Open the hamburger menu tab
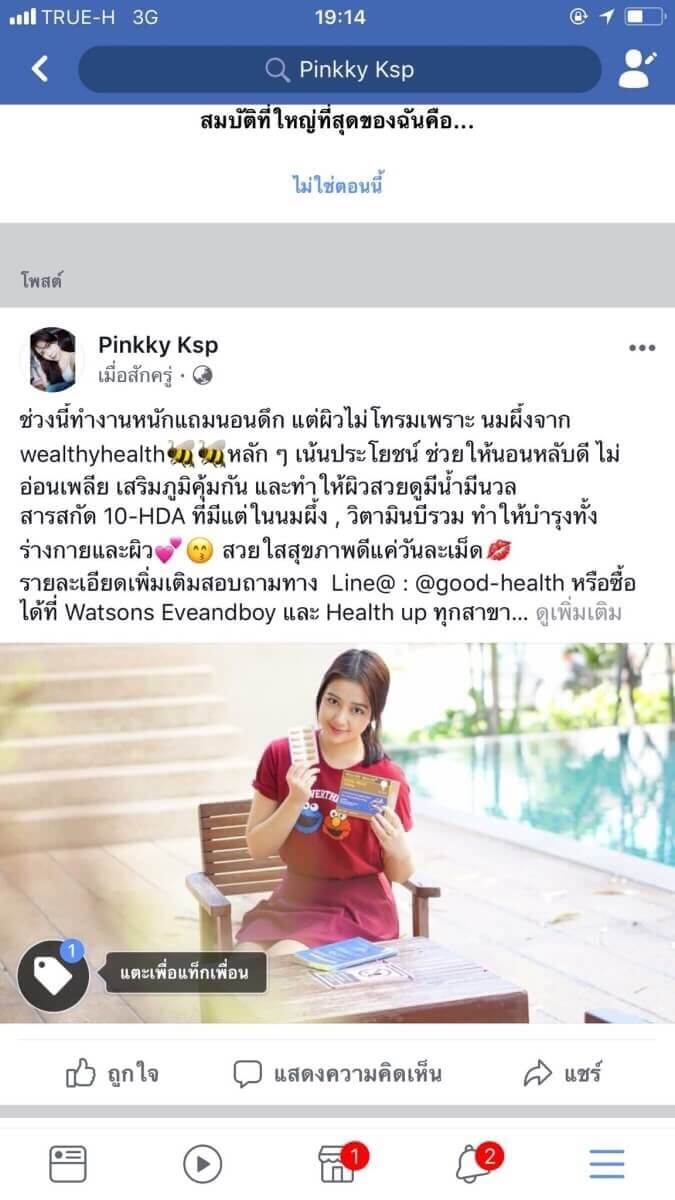 (607, 1164)
